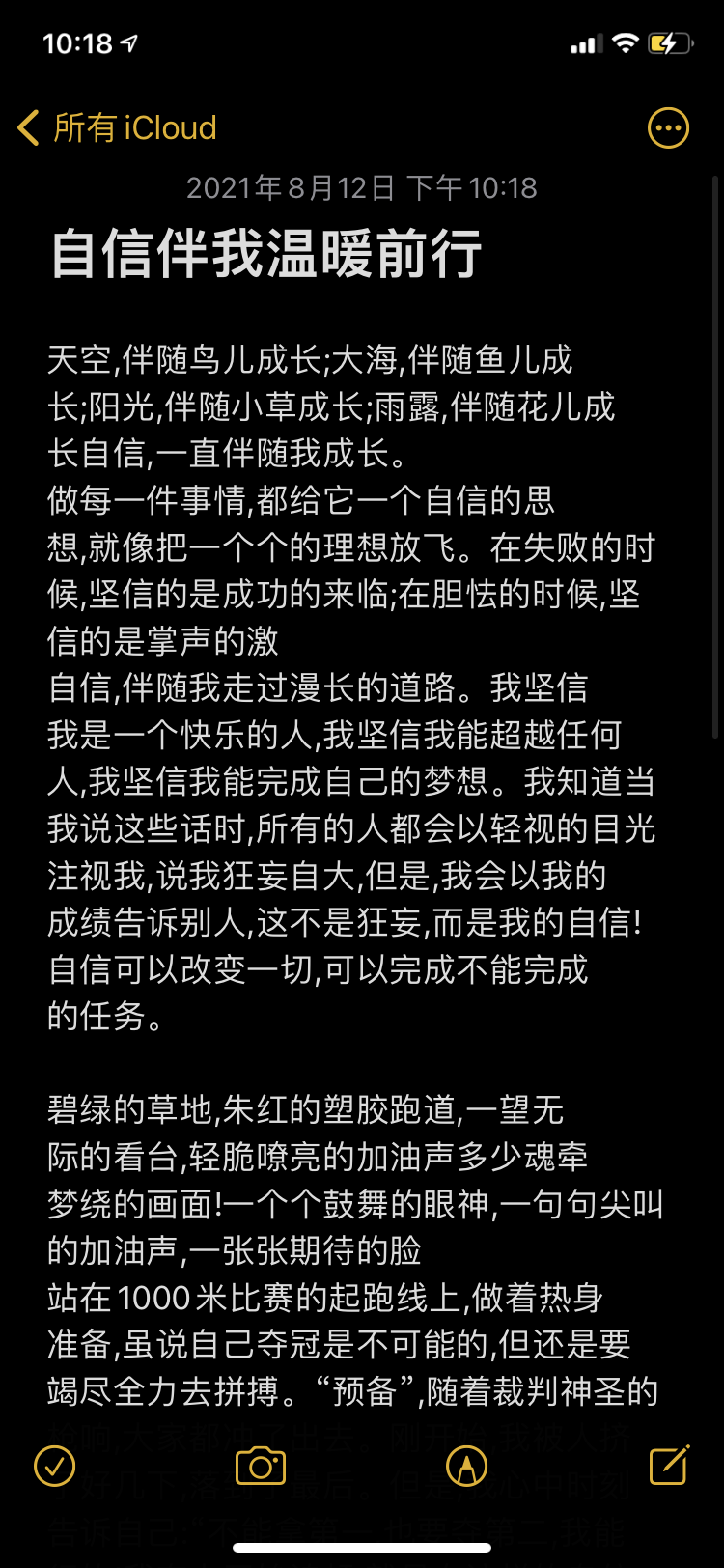Compose a new note
Screen dimensions: 724x1568
point(669,1465)
